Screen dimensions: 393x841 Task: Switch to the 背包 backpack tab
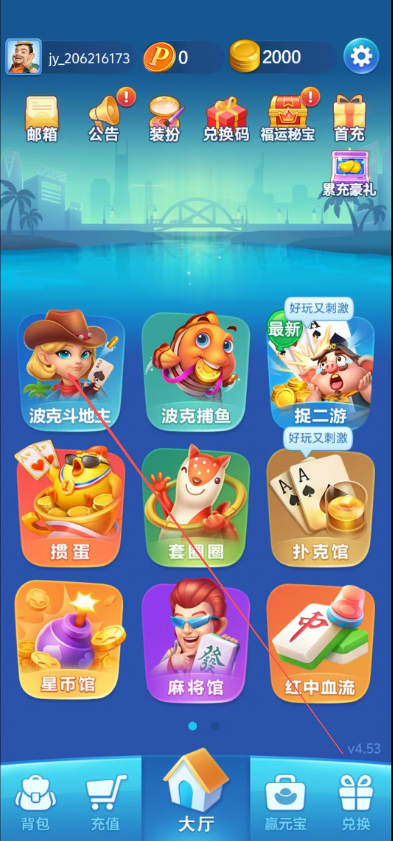click(35, 801)
